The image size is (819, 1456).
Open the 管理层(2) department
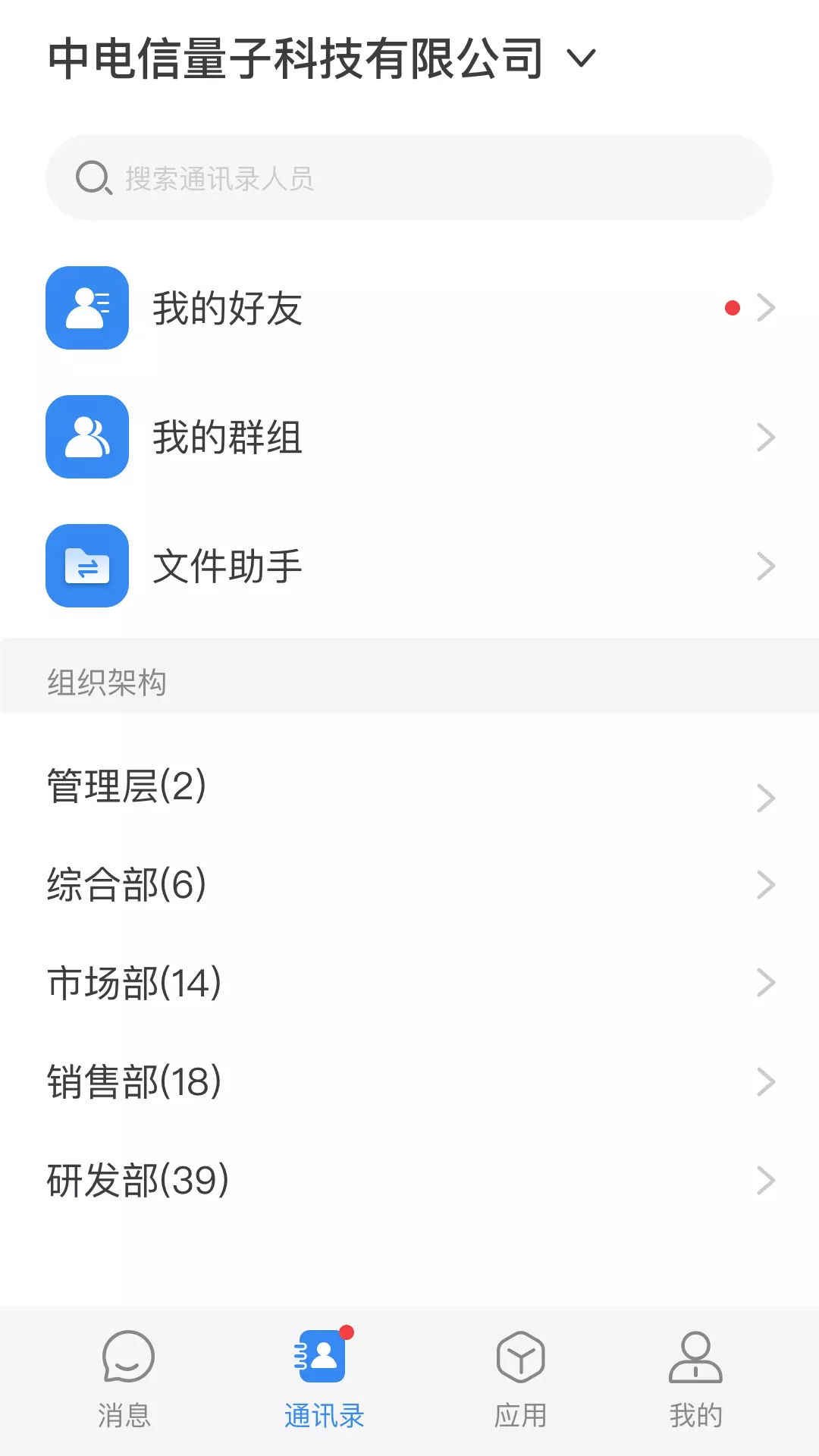(409, 786)
